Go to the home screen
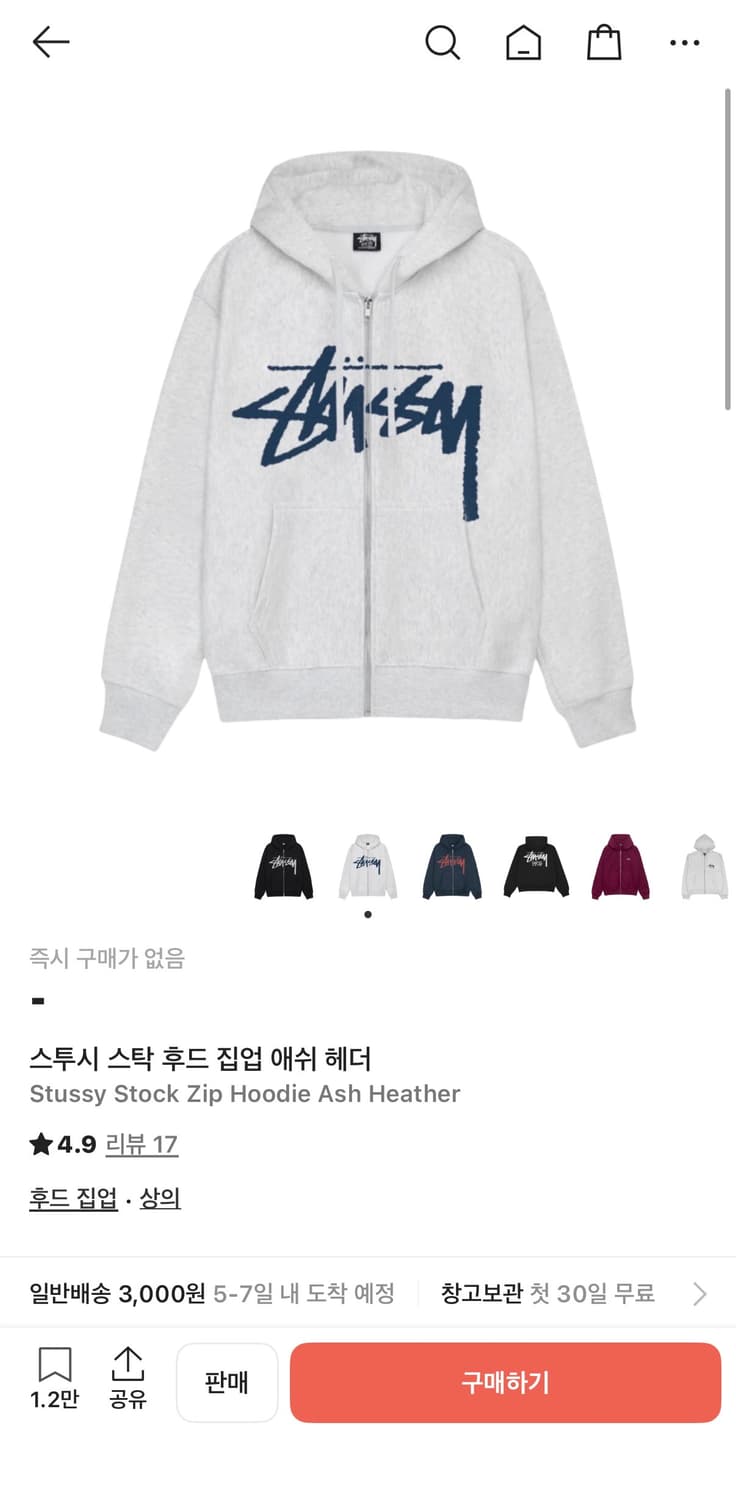This screenshot has height=1500, width=736. click(523, 43)
